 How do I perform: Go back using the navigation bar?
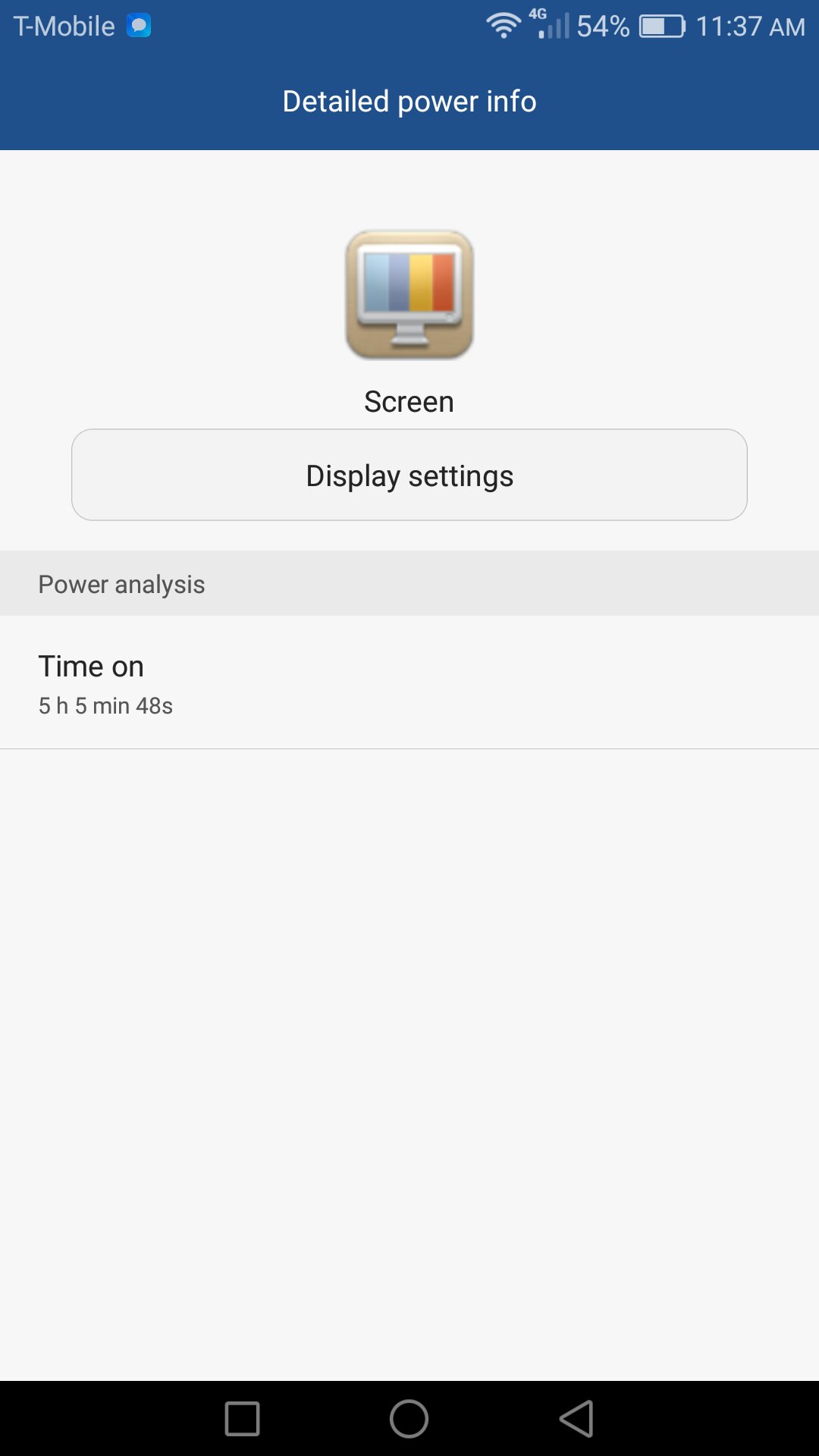pos(576,1418)
